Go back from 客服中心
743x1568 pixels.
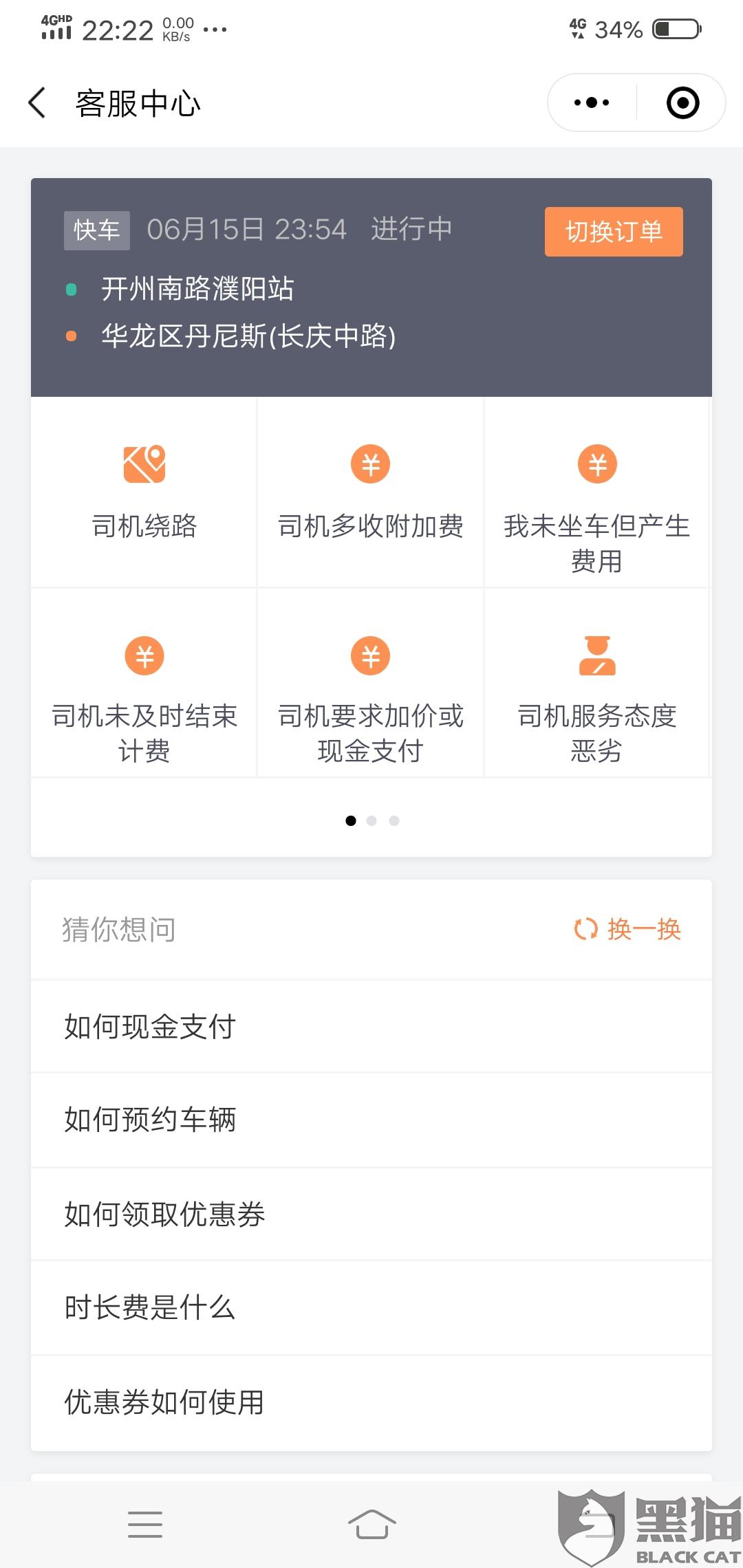(x=37, y=103)
